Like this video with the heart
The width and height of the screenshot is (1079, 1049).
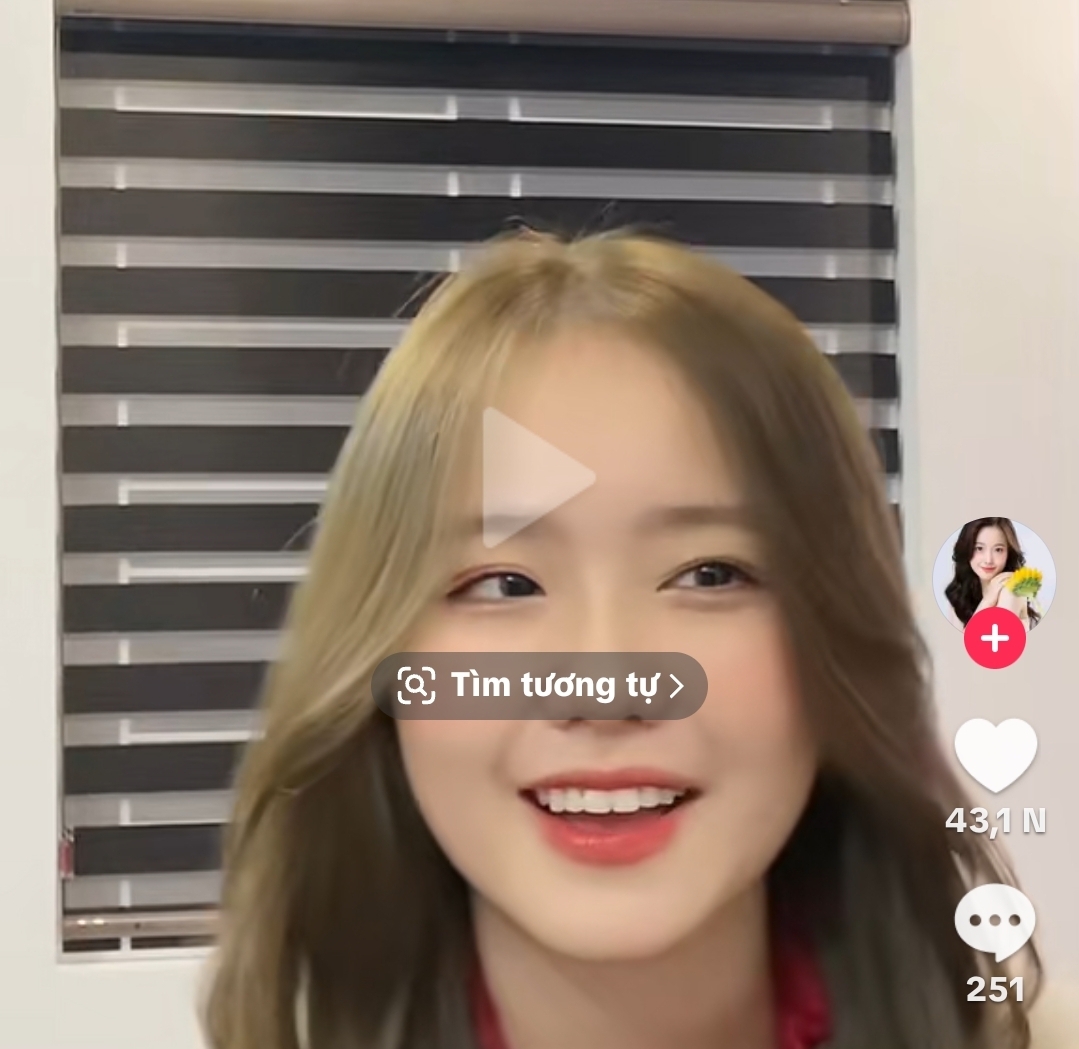(x=995, y=755)
